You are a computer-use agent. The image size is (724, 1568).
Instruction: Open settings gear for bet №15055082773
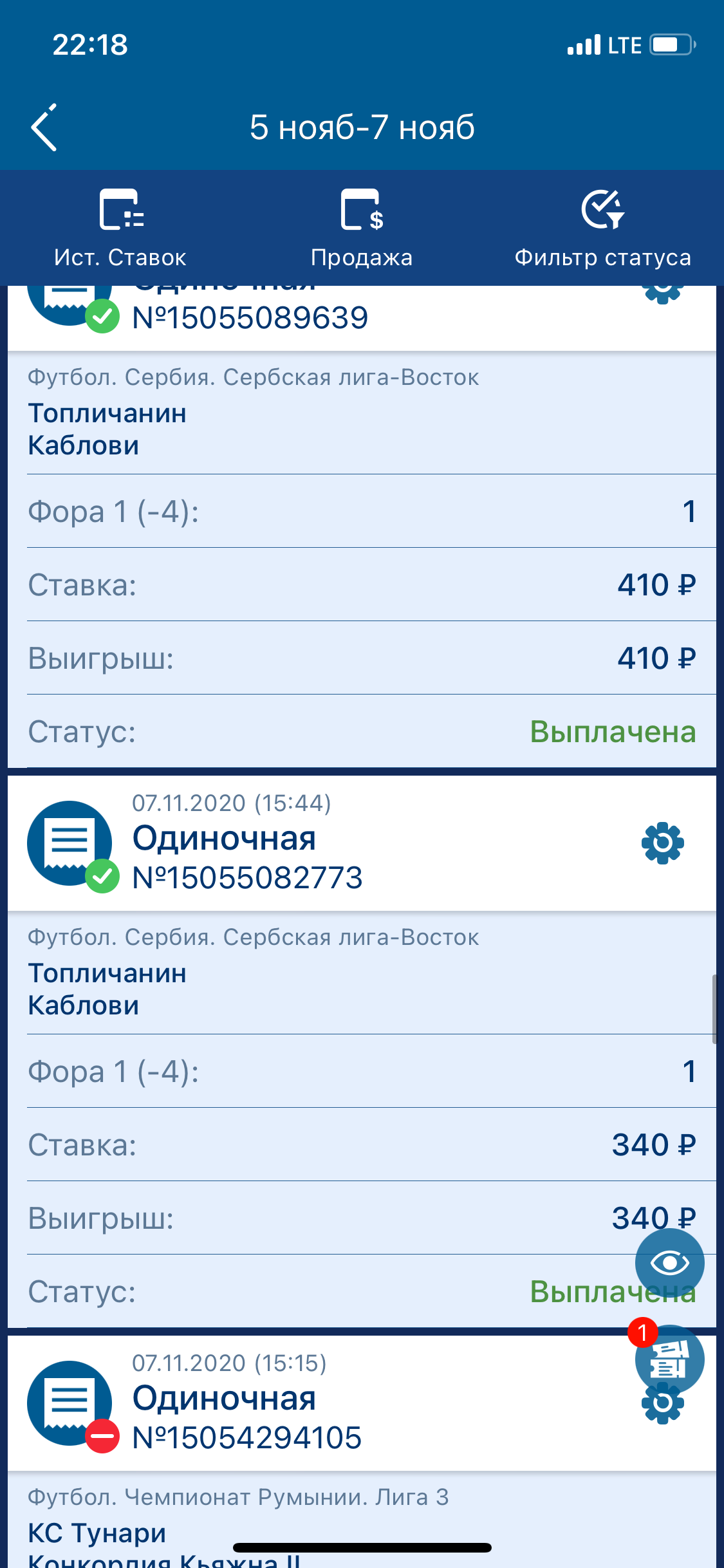(x=662, y=843)
